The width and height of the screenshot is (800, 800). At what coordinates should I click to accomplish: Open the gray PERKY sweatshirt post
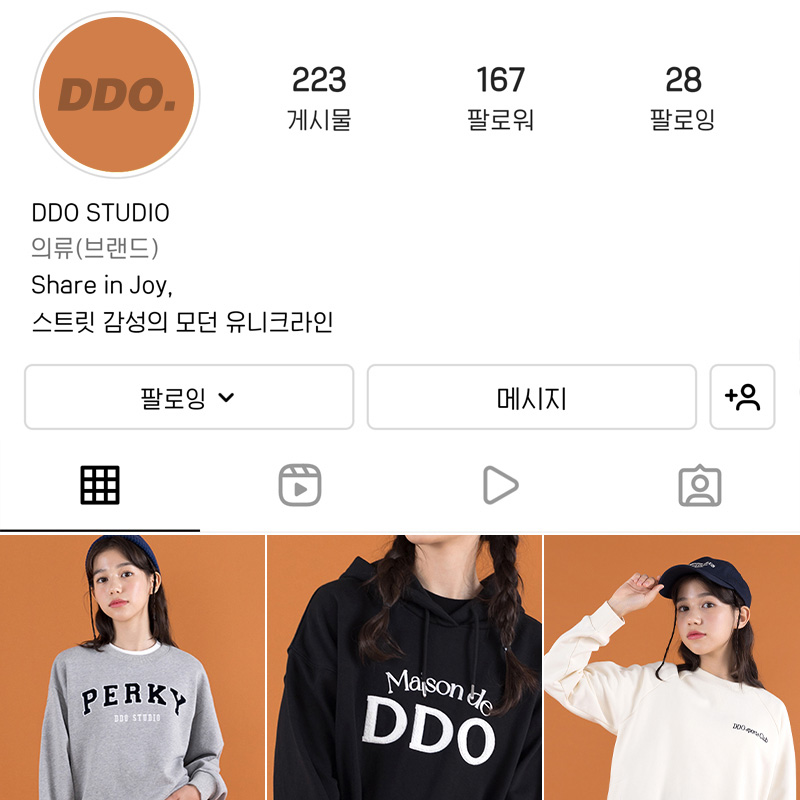[x=132, y=668]
